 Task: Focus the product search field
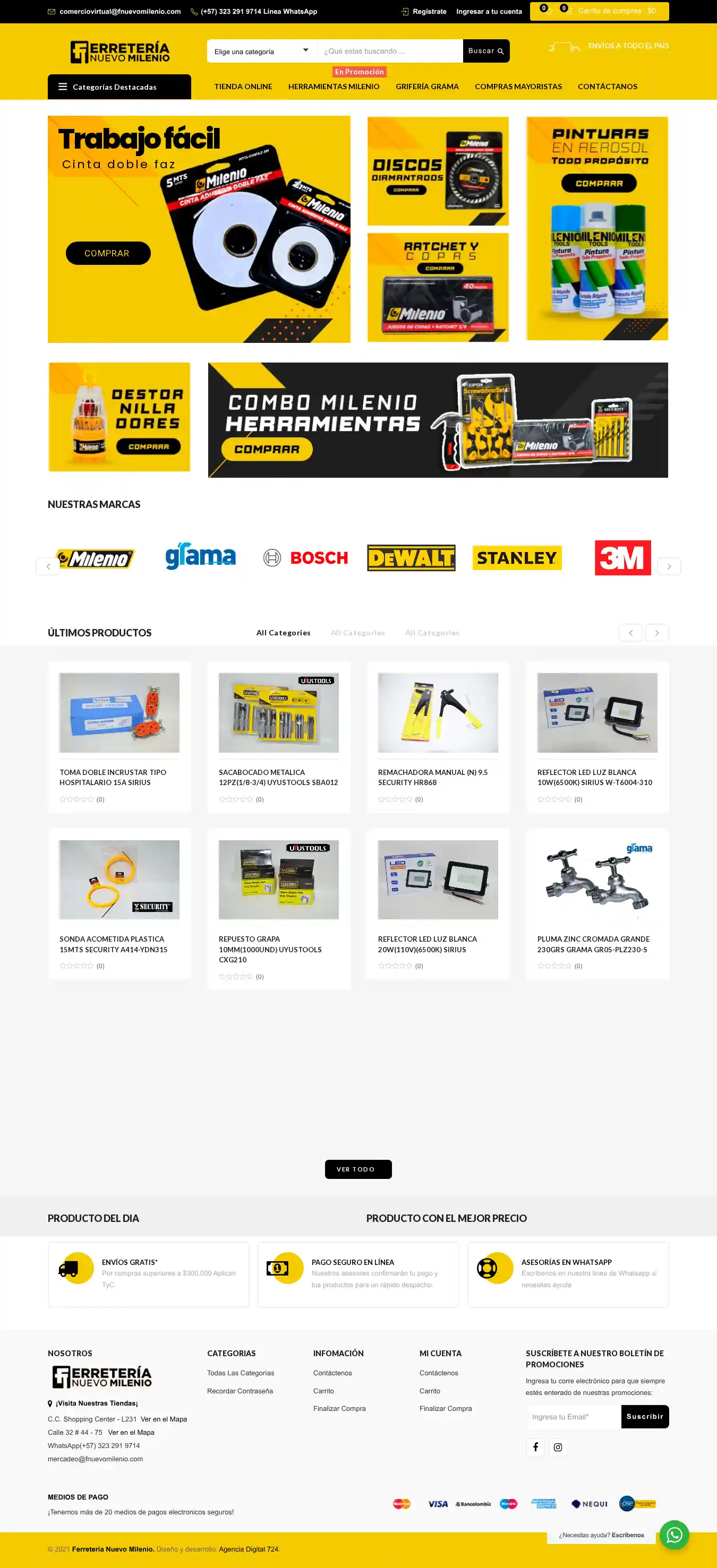pos(390,51)
